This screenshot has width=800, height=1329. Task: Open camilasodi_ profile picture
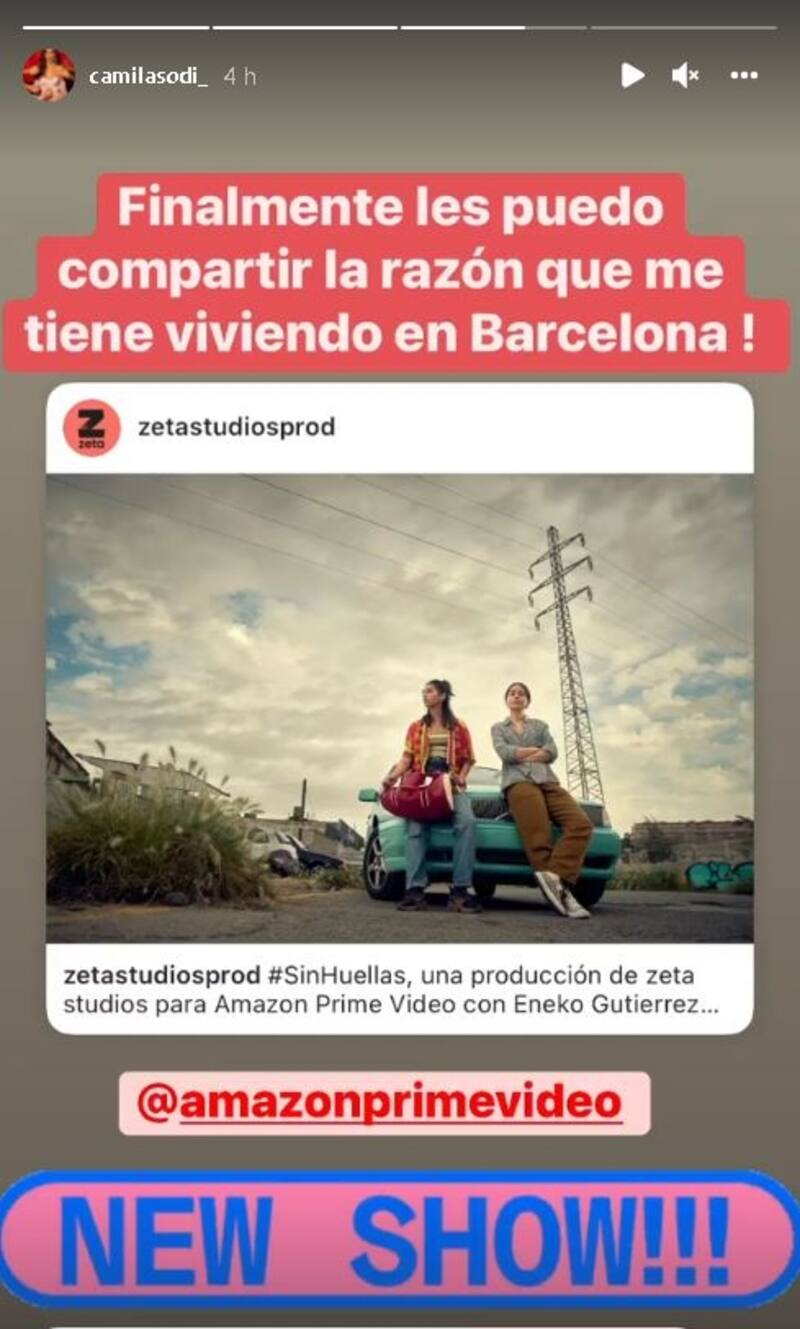[48, 75]
